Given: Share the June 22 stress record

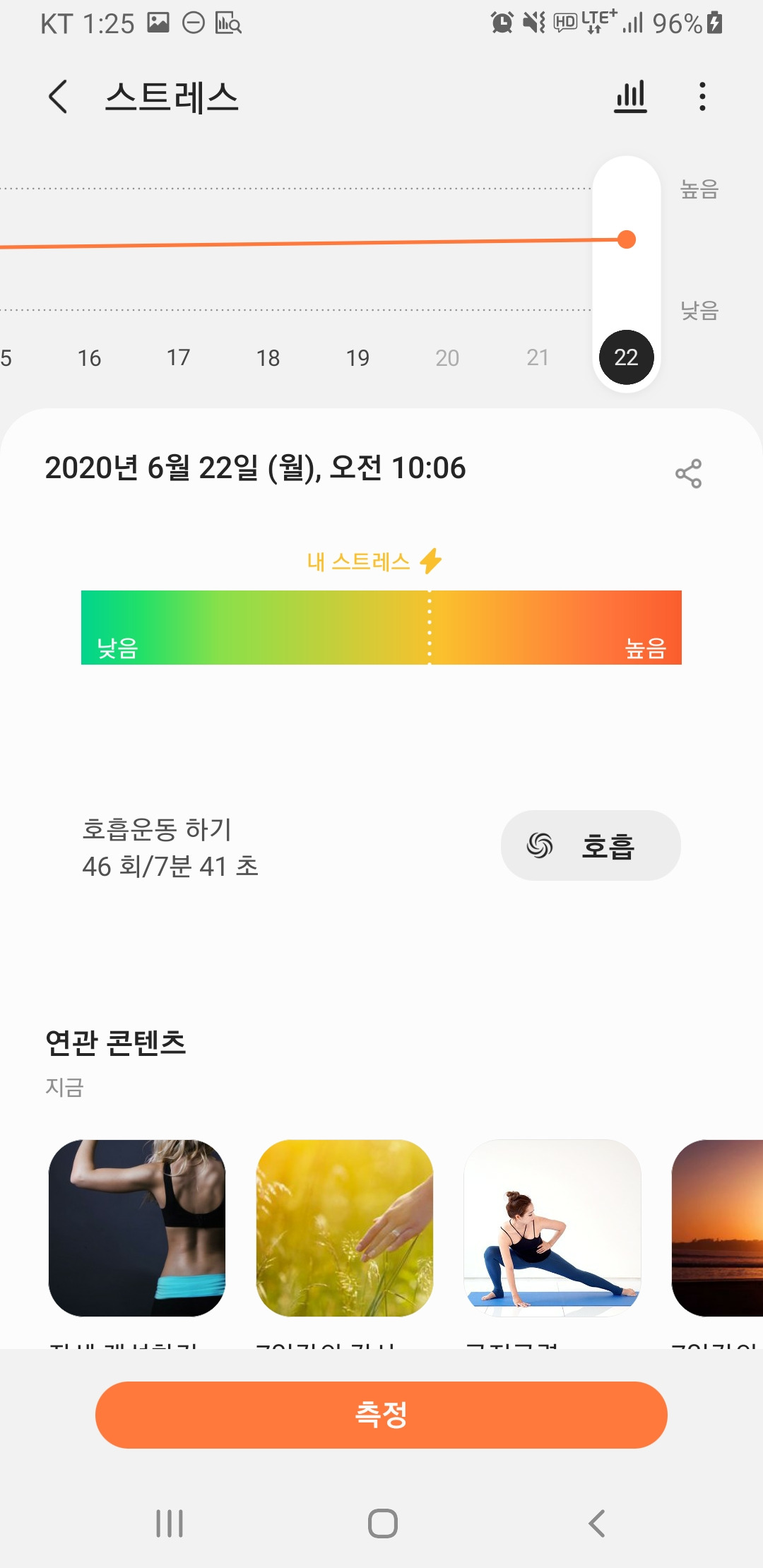Looking at the screenshot, I should tap(688, 473).
